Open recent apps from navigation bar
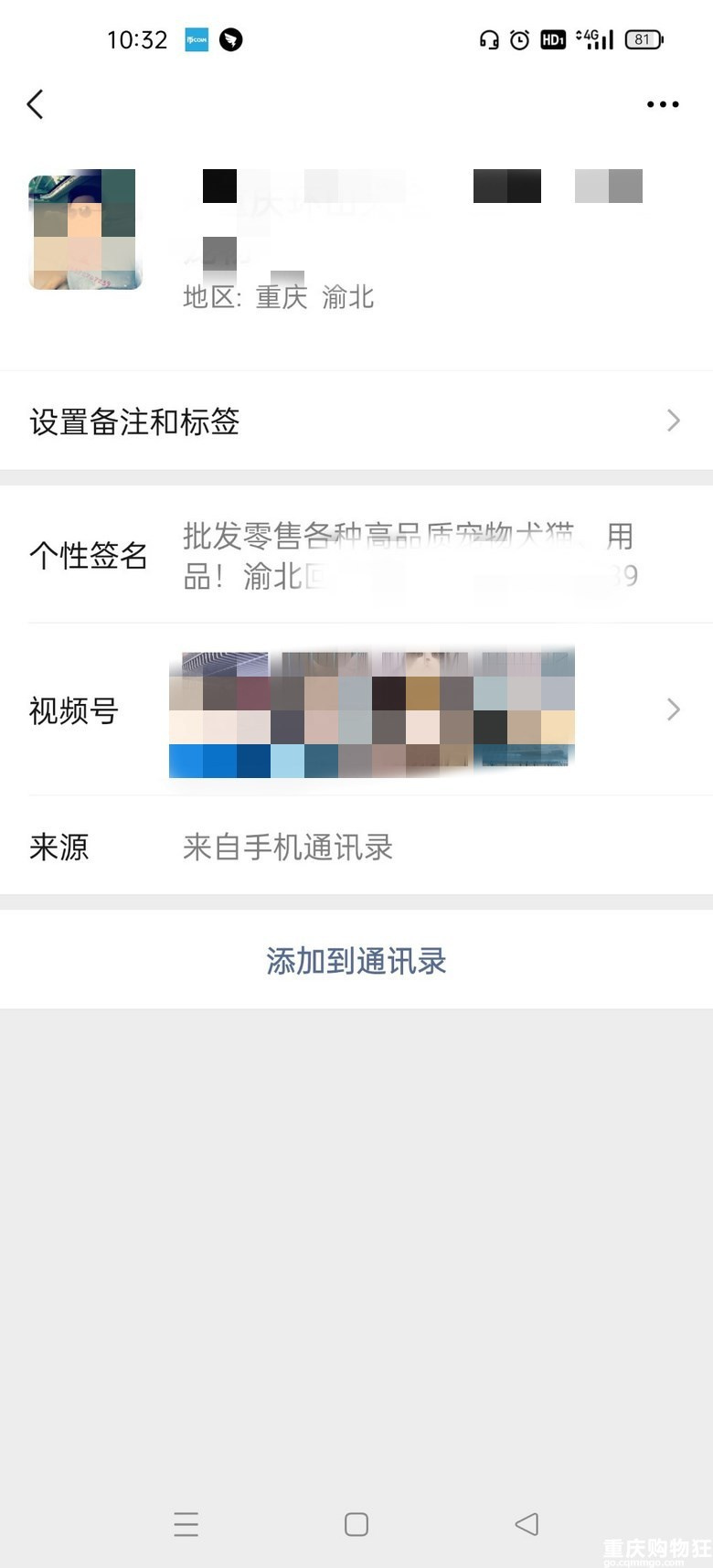 click(x=186, y=1523)
